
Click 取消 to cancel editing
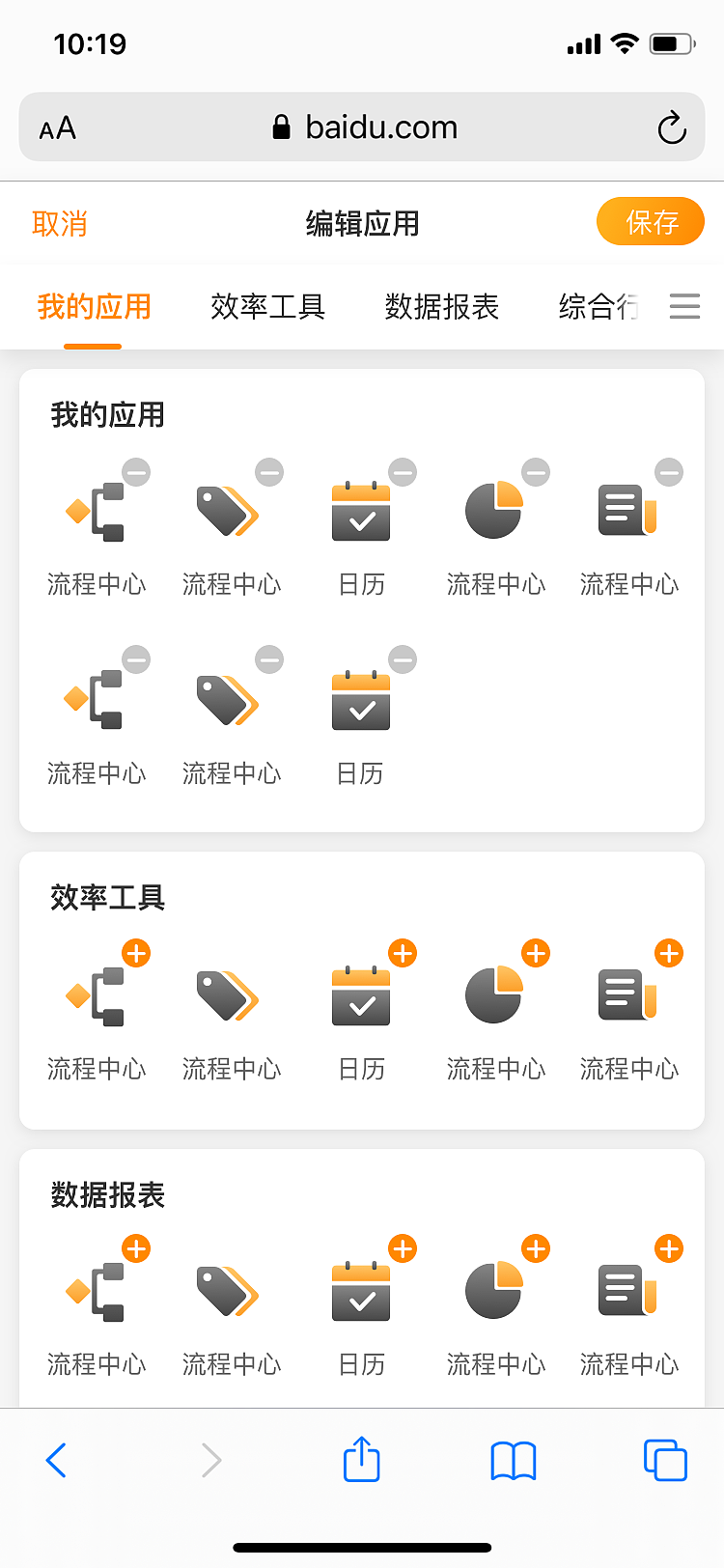[x=61, y=222]
